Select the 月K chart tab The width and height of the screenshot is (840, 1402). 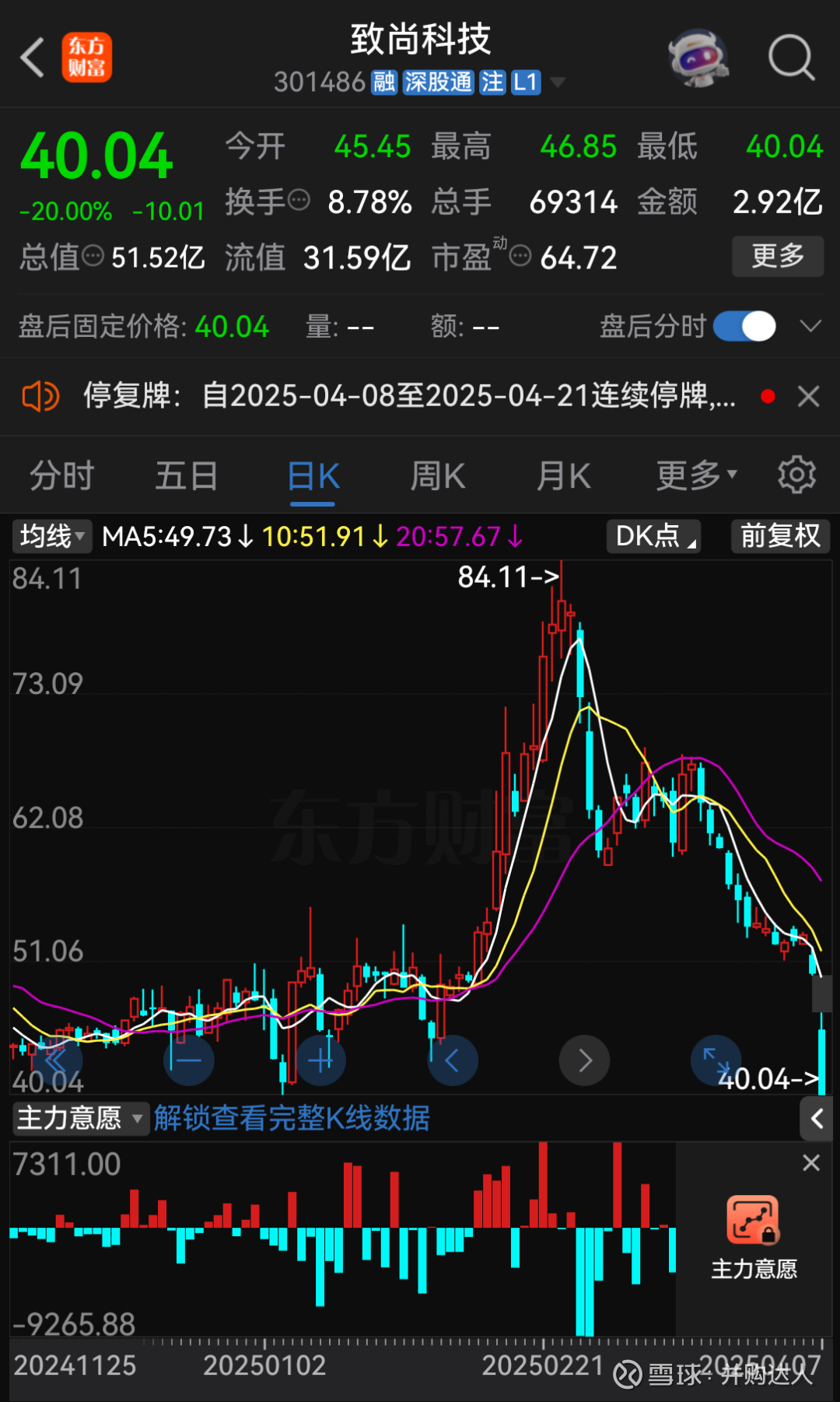click(563, 475)
